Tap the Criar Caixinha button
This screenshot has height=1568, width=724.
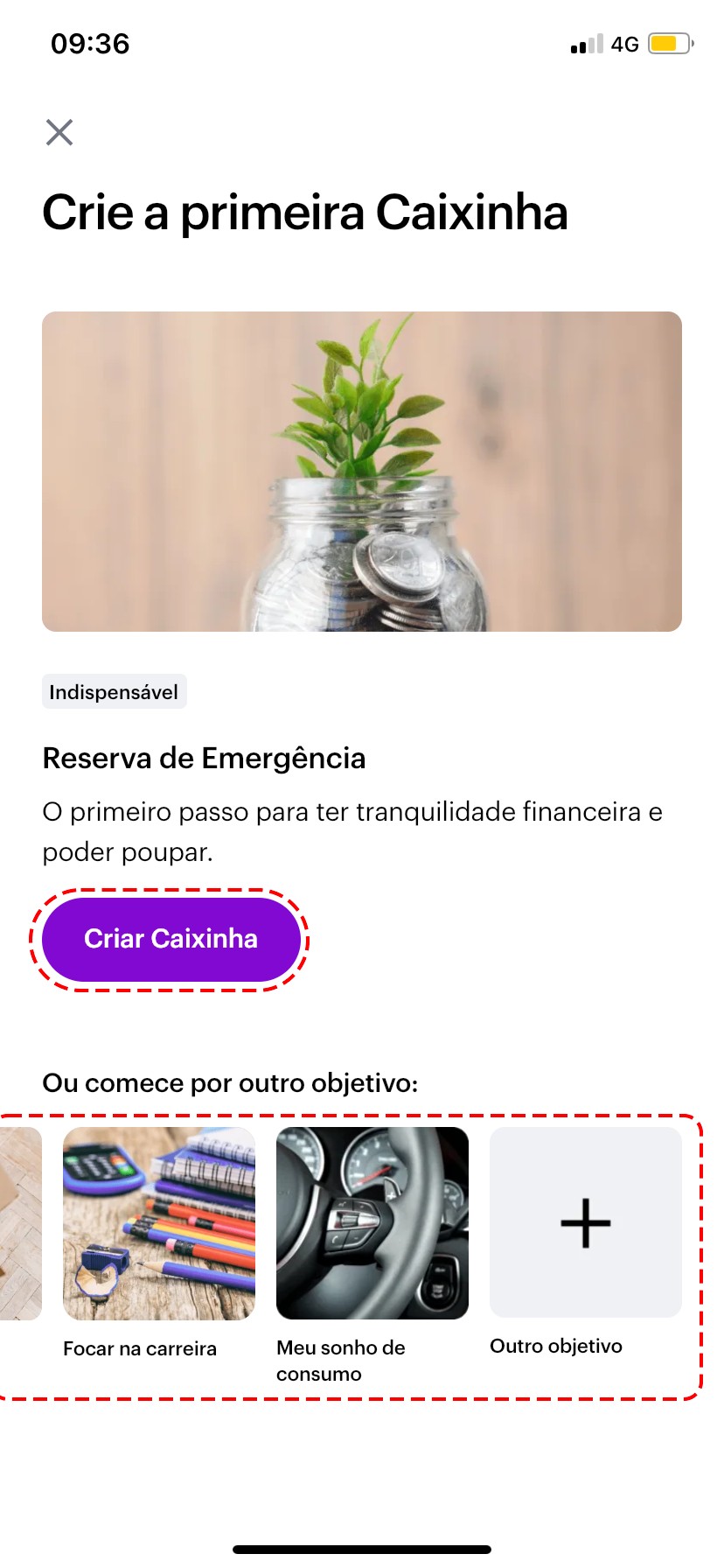point(171,939)
